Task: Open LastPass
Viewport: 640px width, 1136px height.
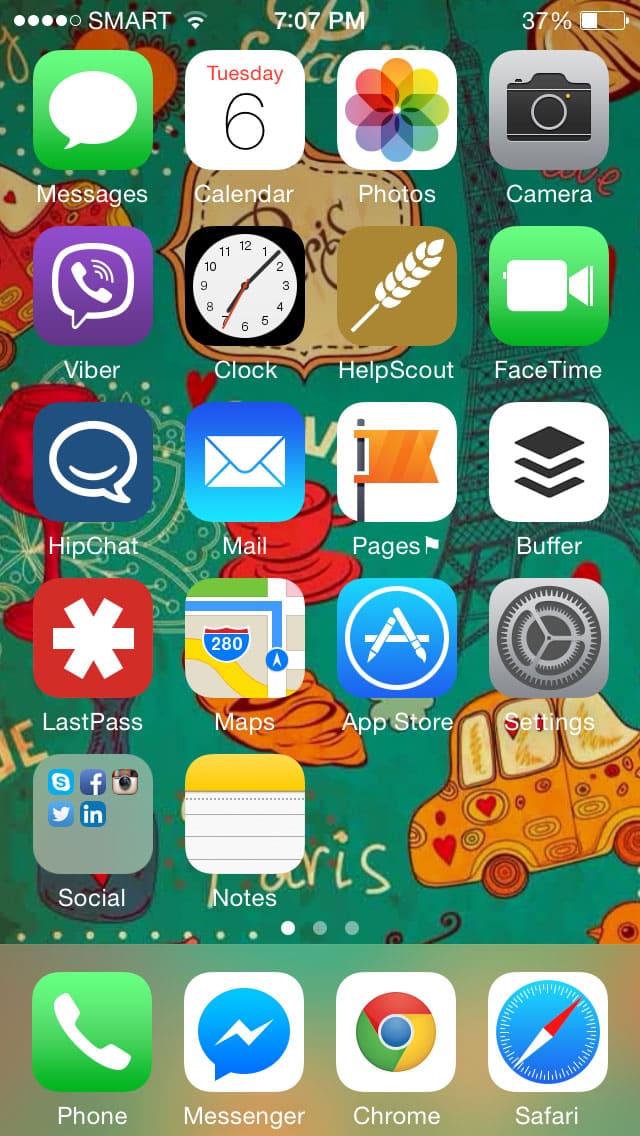Action: click(93, 638)
